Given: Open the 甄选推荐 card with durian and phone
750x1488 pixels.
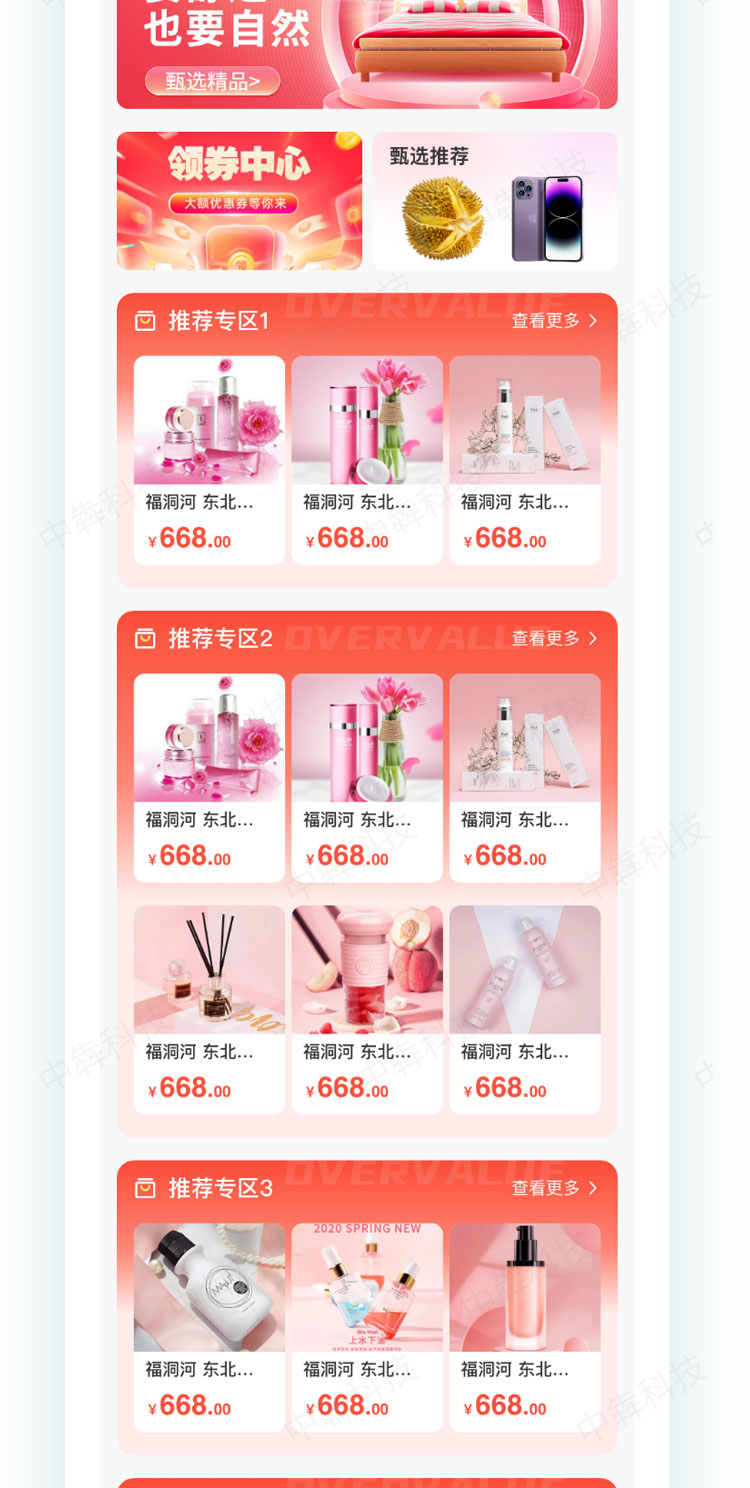Looking at the screenshot, I should (x=494, y=200).
